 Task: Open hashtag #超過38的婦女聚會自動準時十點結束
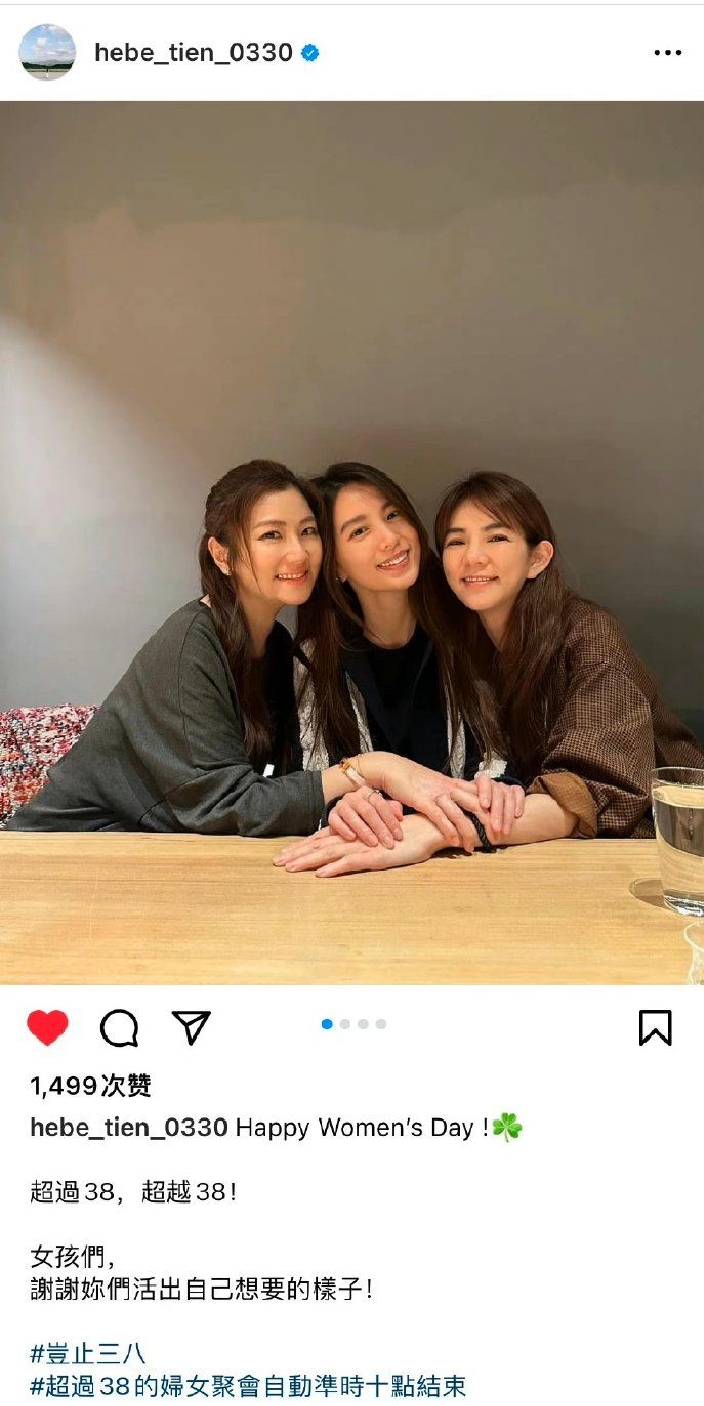(248, 1386)
